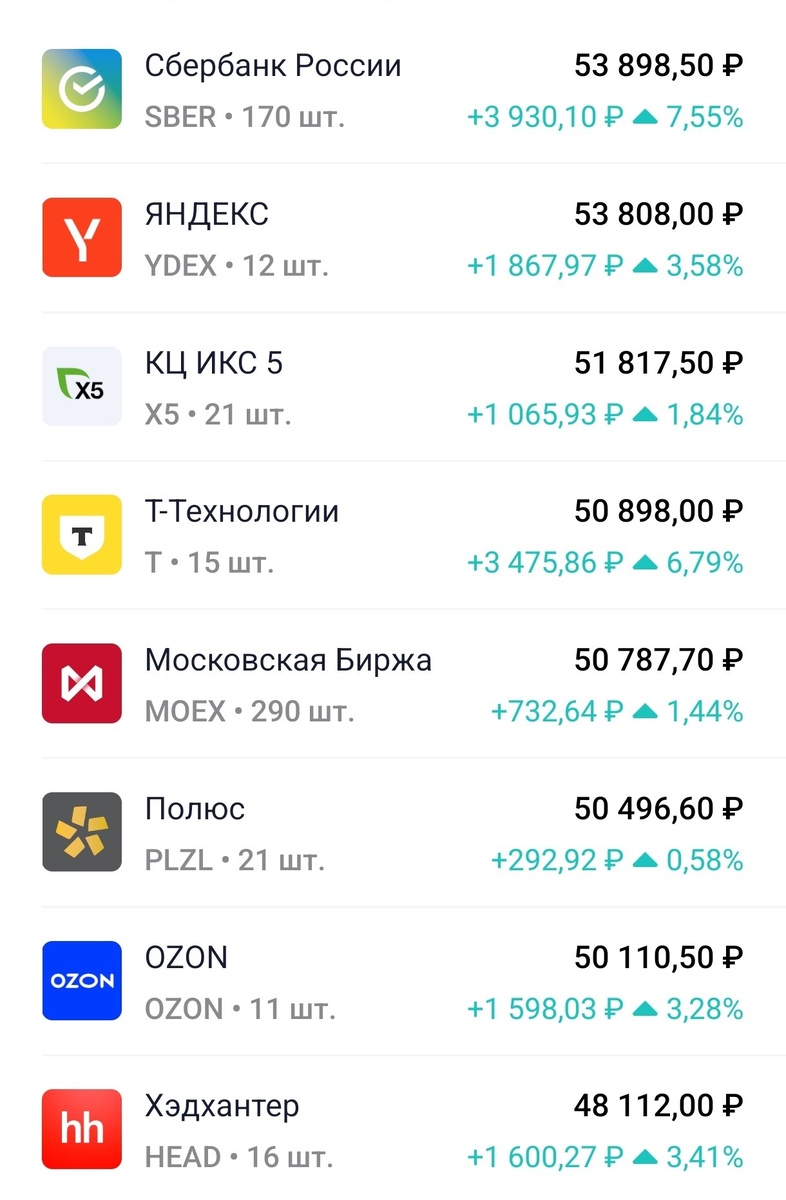Click the blue OZON logo icon
Viewport: 786px width, 1200px height.
pyautogui.click(x=81, y=980)
